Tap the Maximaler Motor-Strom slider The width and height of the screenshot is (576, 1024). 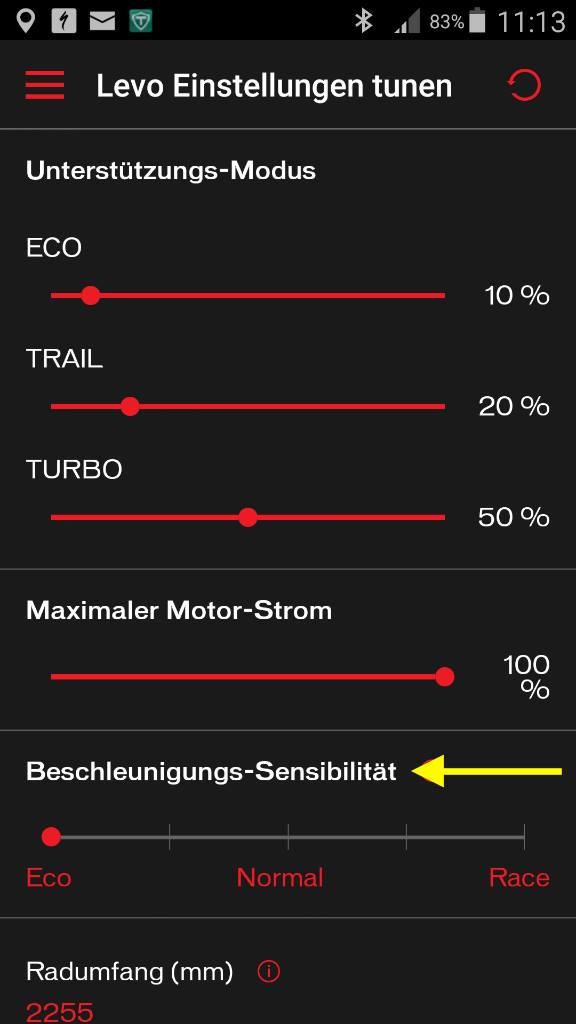(252, 677)
